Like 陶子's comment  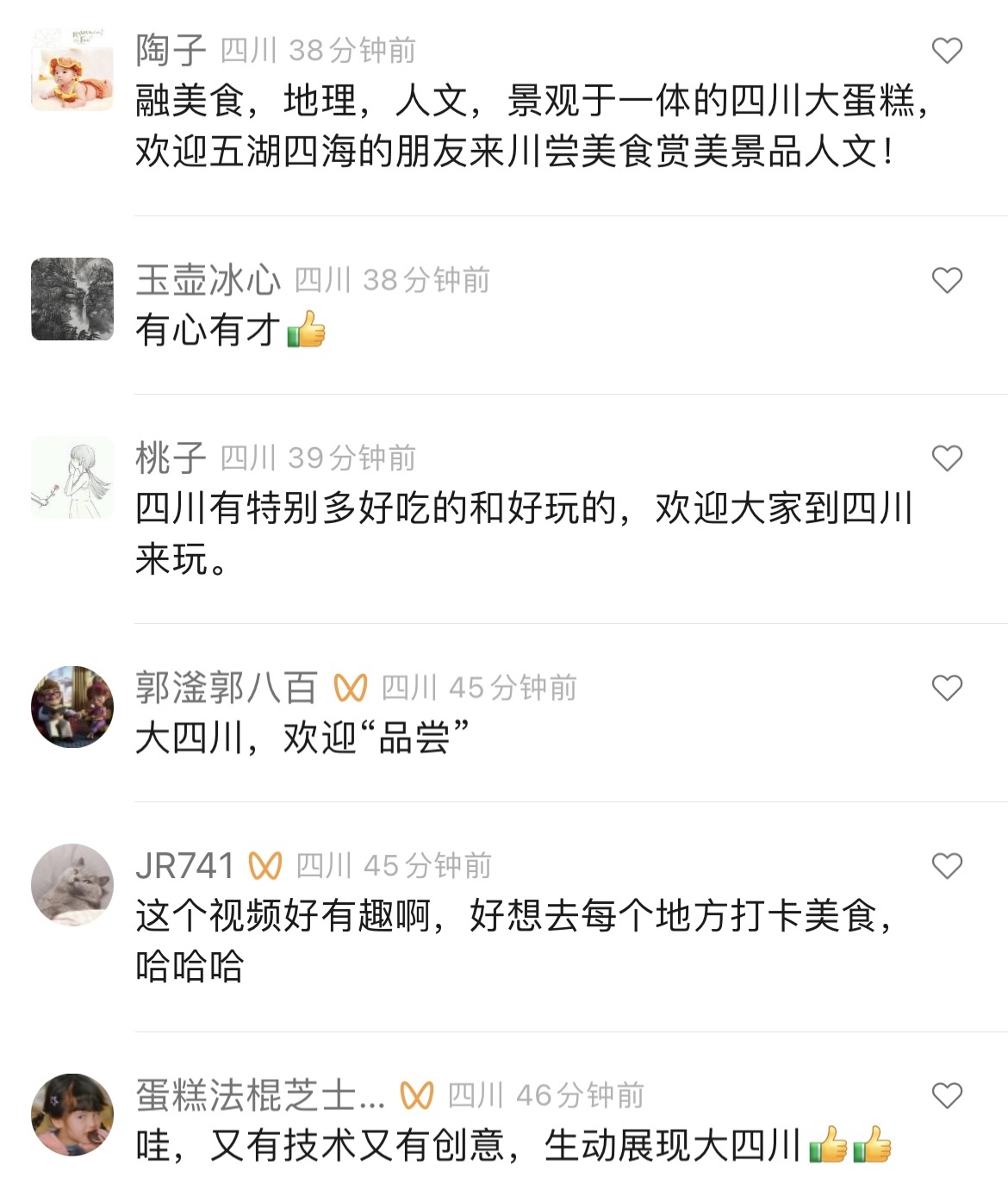coord(947,51)
